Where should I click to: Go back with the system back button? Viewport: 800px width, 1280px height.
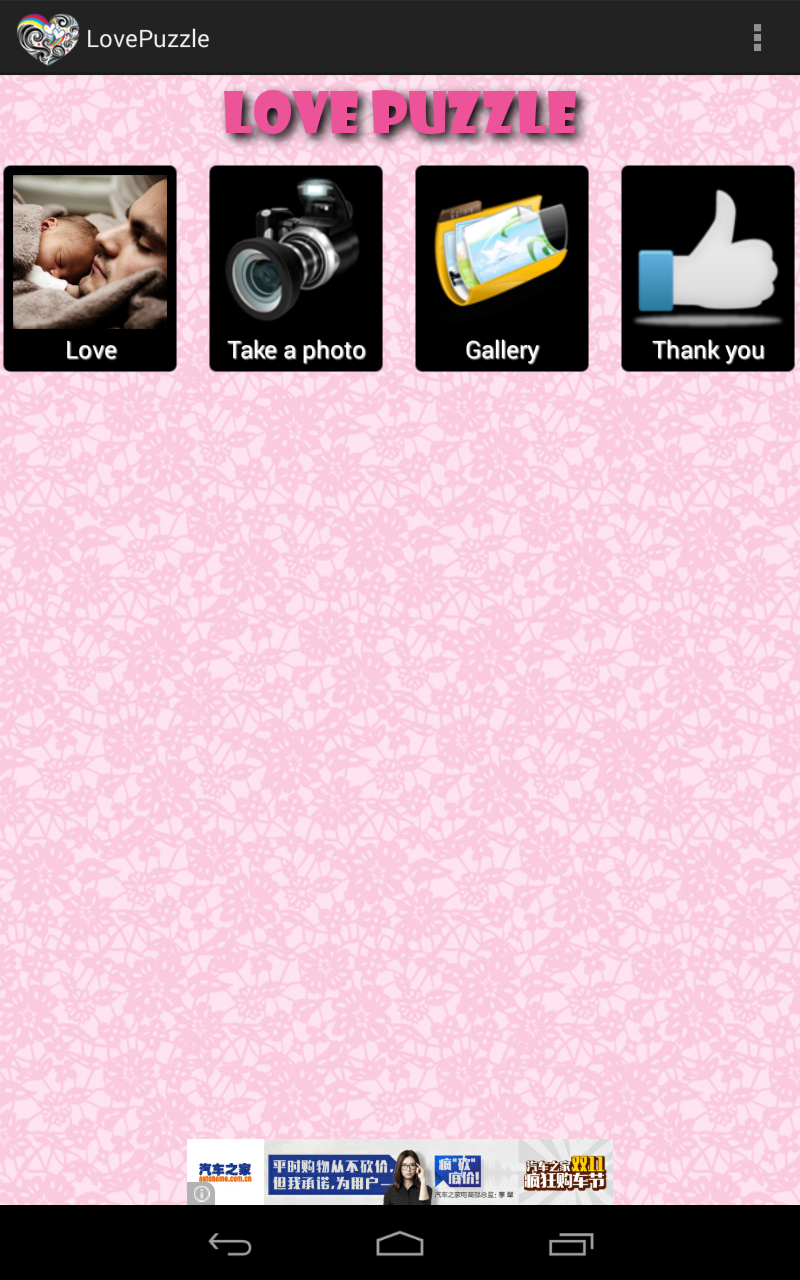230,1244
